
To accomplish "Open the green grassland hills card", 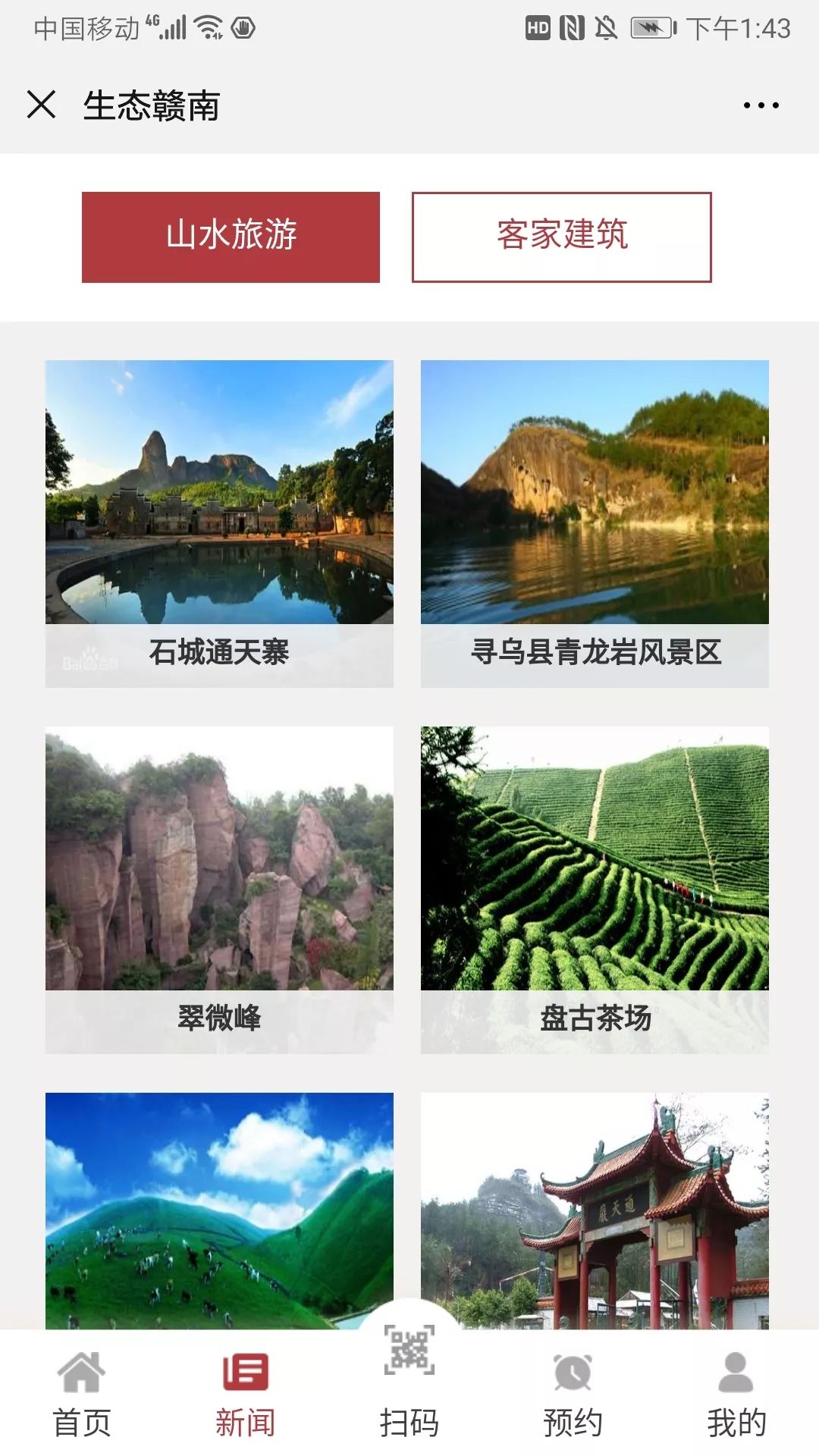I will pos(219,1210).
